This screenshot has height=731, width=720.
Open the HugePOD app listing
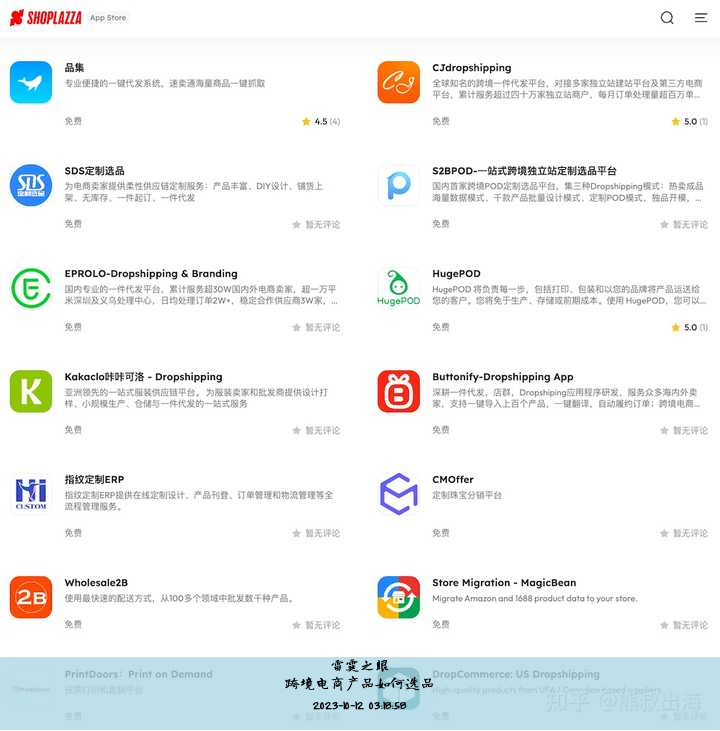(456, 274)
